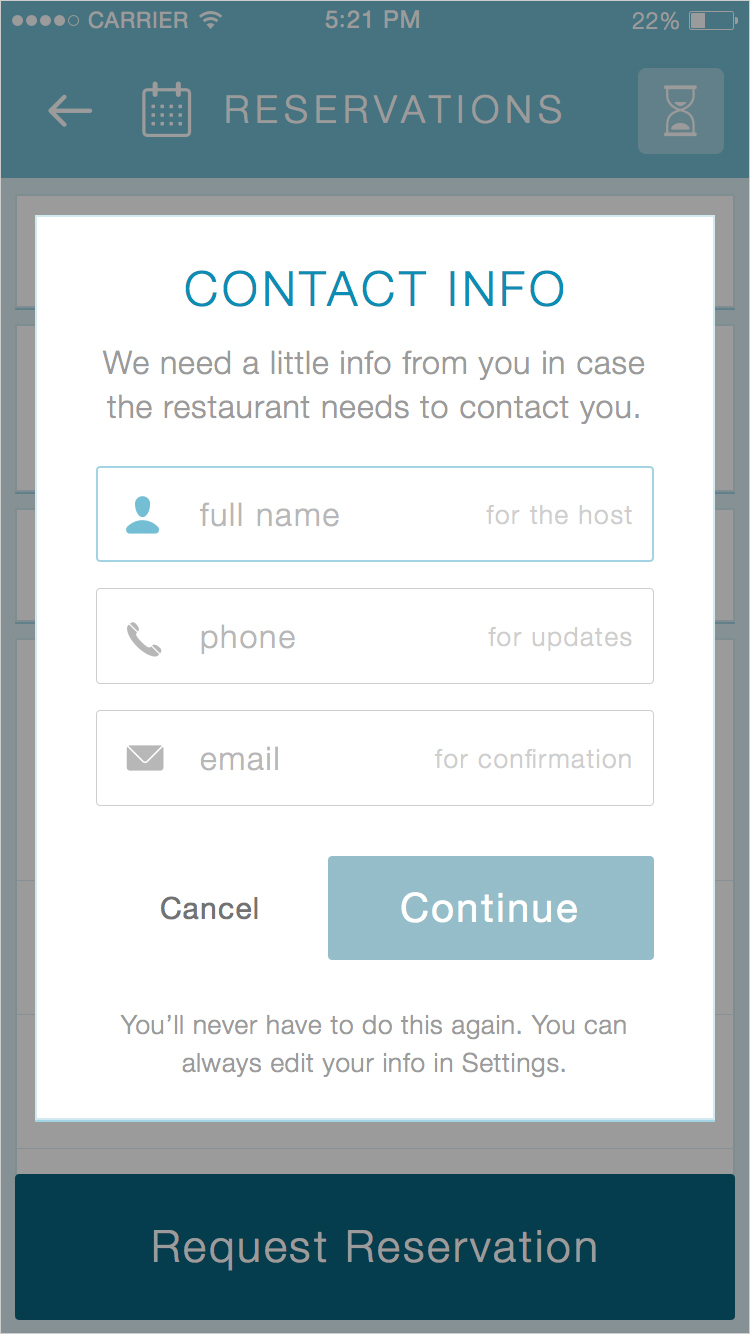This screenshot has height=1334, width=750.
Task: Cancel the contact info dialog
Action: point(210,908)
